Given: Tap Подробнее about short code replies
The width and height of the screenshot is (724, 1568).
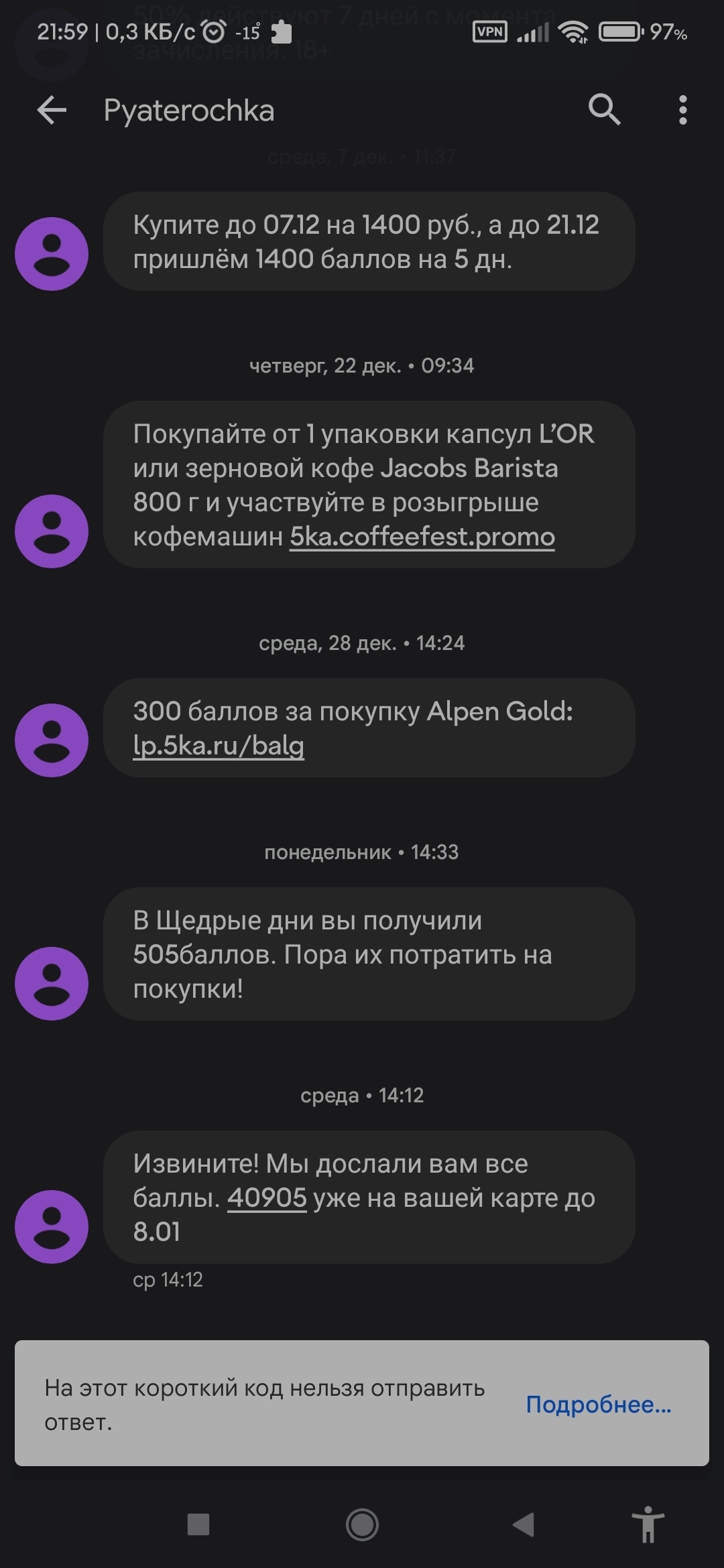Looking at the screenshot, I should tap(598, 1404).
